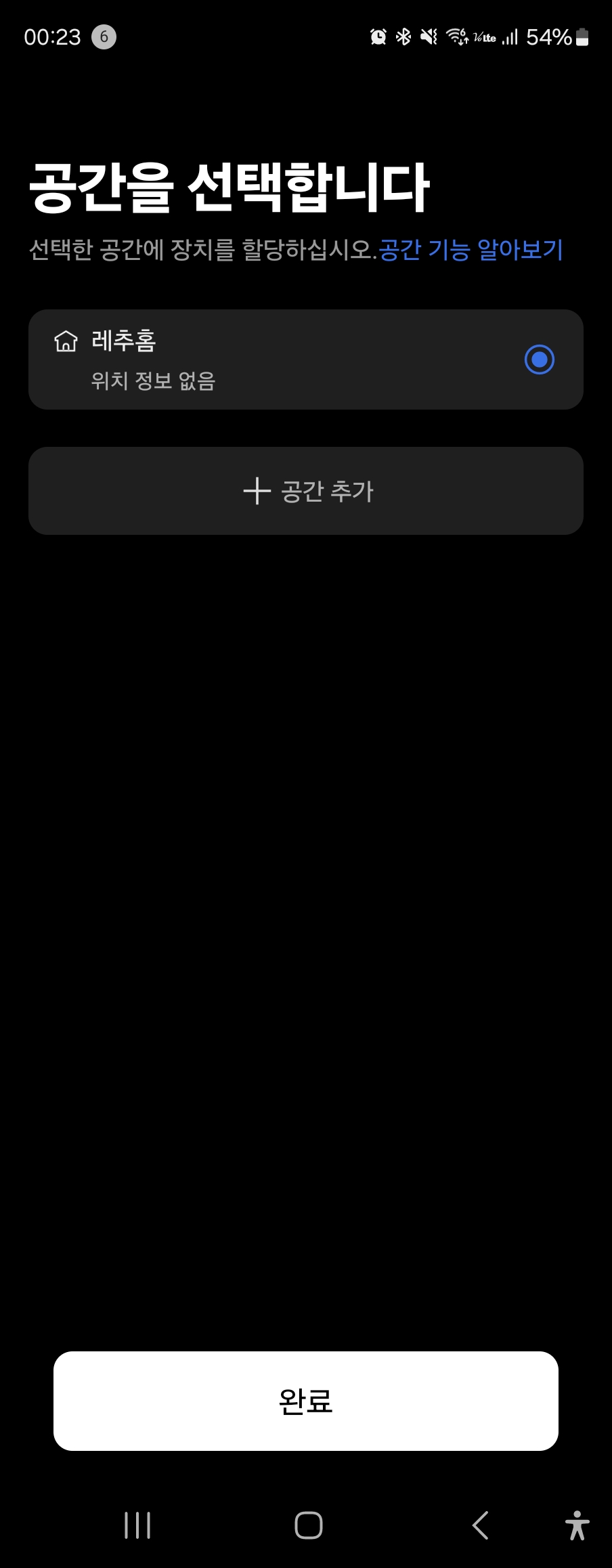Tap the Bluetooth status bar icon
Image resolution: width=612 pixels, height=1568 pixels.
pyautogui.click(x=403, y=37)
